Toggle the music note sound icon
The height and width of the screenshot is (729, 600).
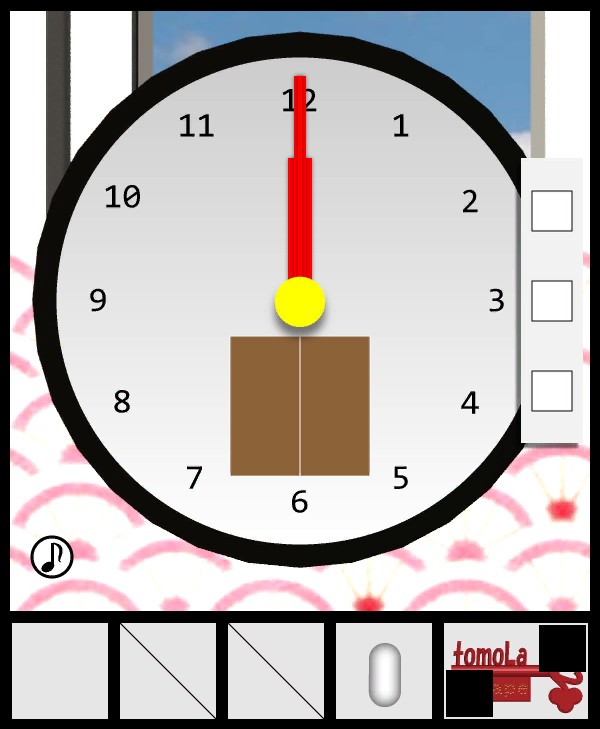coord(52,557)
